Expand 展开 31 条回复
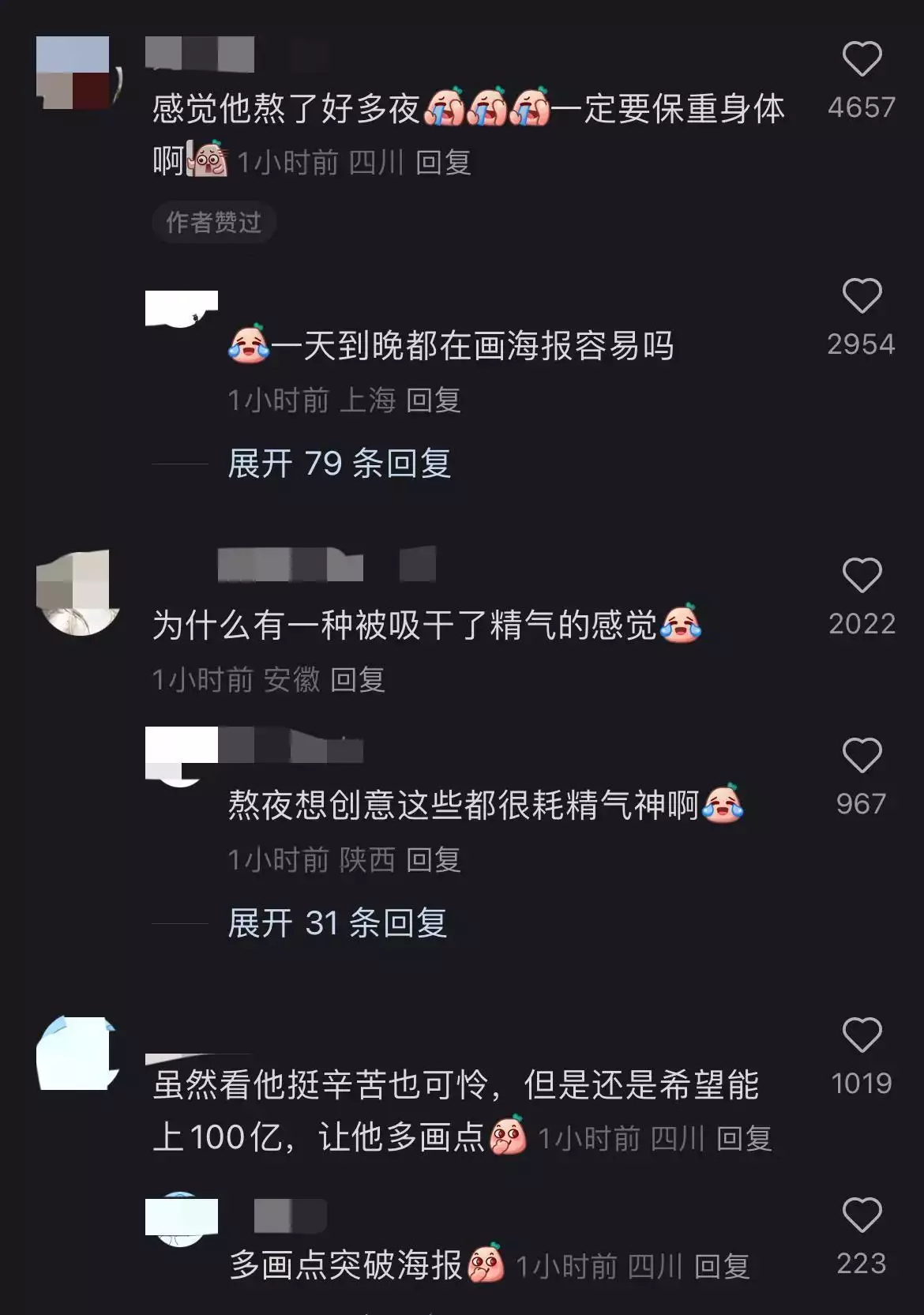The image size is (924, 1315). (337, 923)
